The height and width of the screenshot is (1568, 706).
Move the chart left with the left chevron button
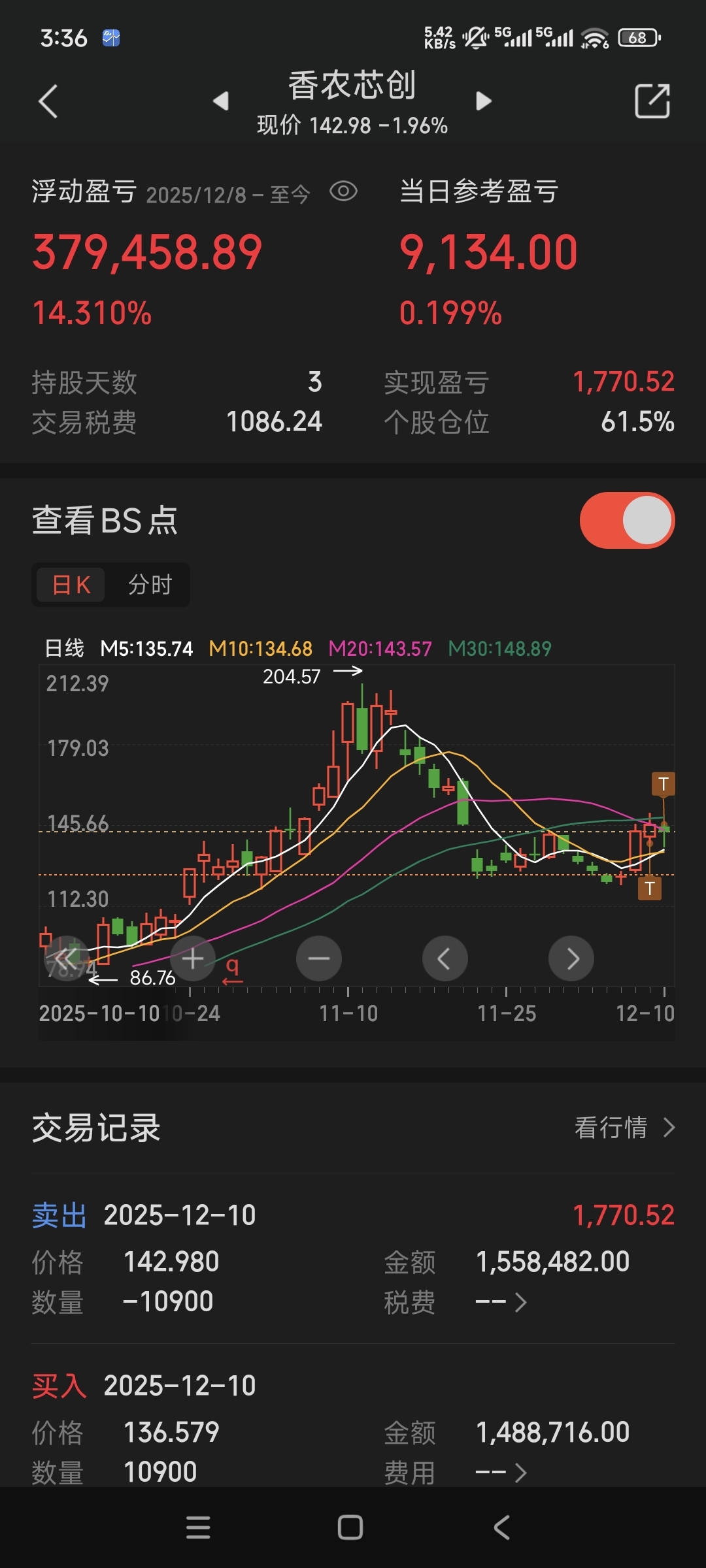(x=445, y=958)
